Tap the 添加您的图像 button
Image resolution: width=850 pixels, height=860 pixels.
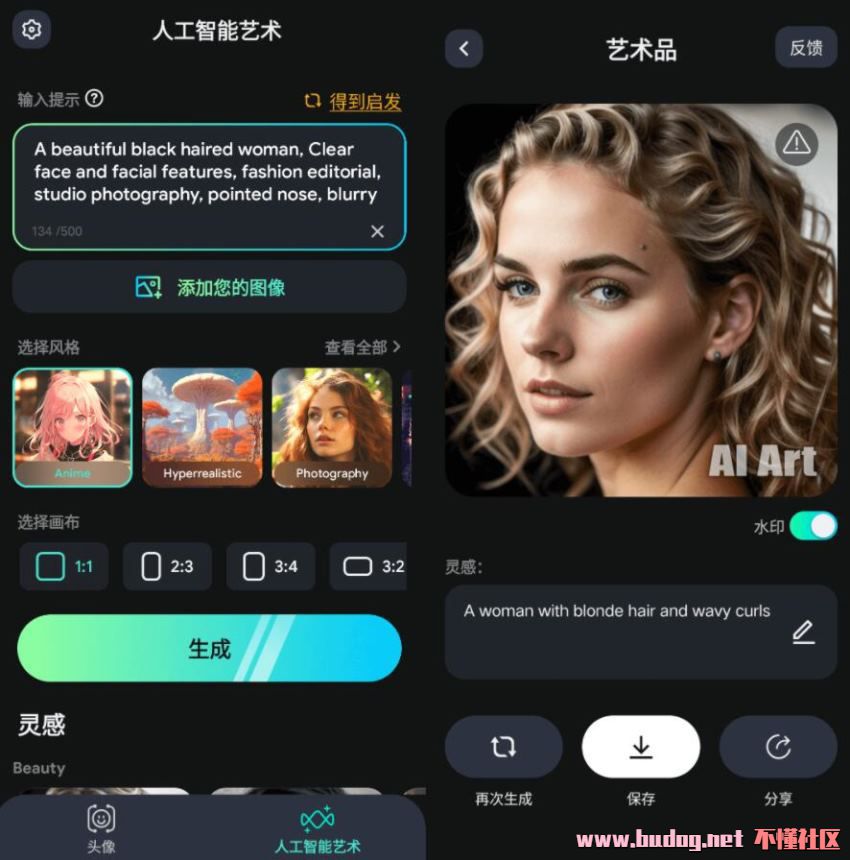tap(209, 288)
